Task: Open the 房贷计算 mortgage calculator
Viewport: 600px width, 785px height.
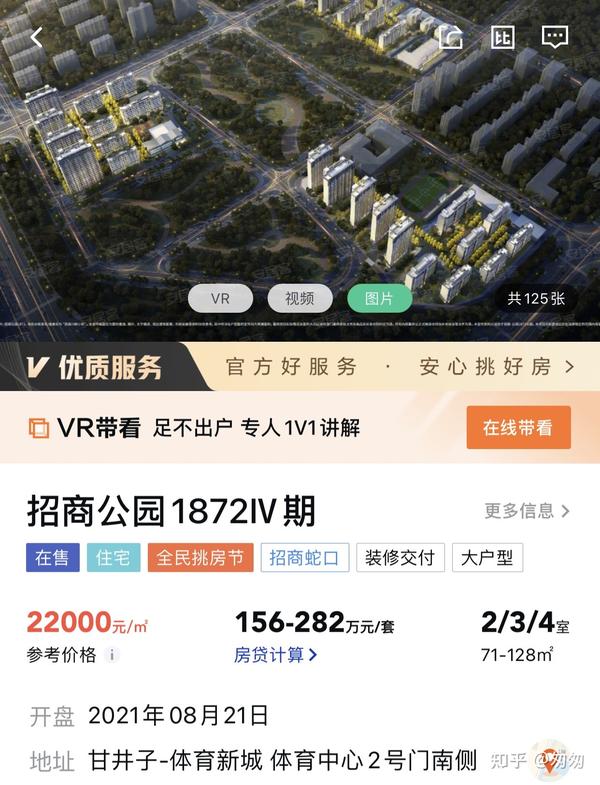Action: click(x=276, y=655)
